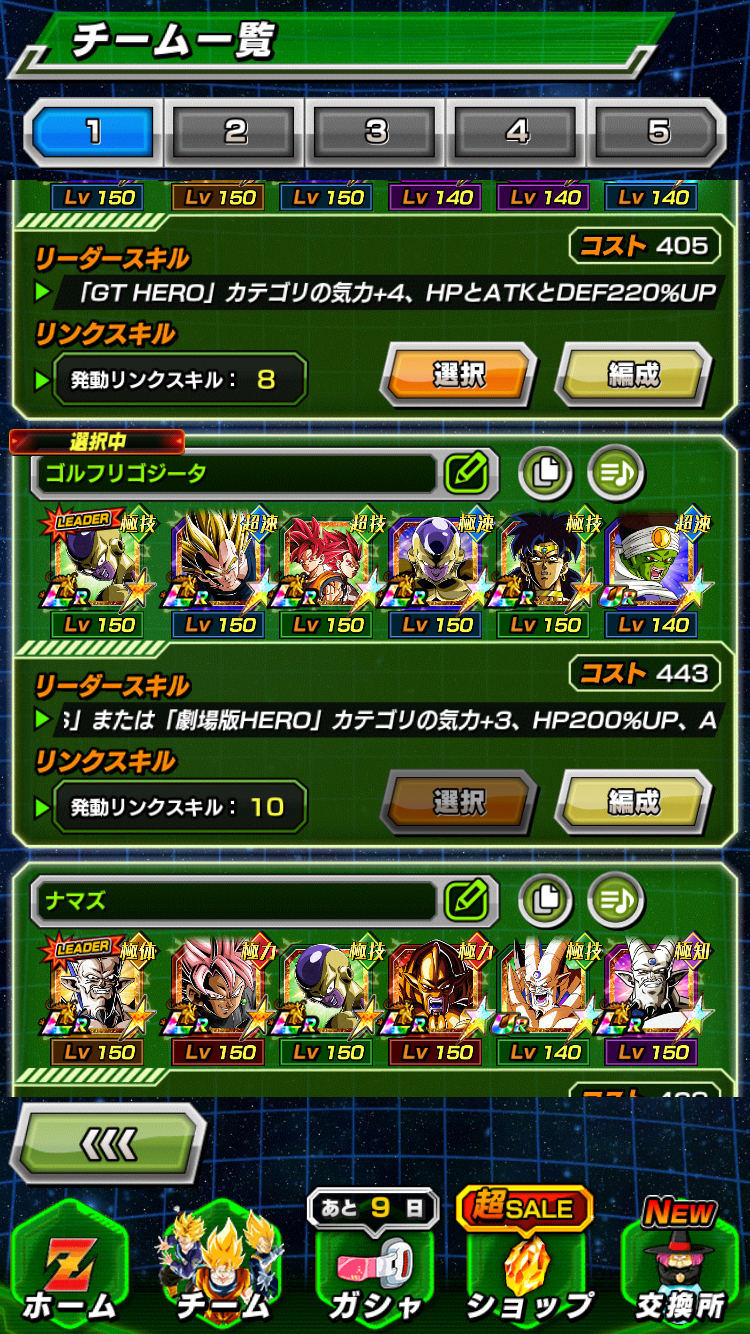Tap 編成 for the GT HERO team
750x1334 pixels.
(x=633, y=375)
